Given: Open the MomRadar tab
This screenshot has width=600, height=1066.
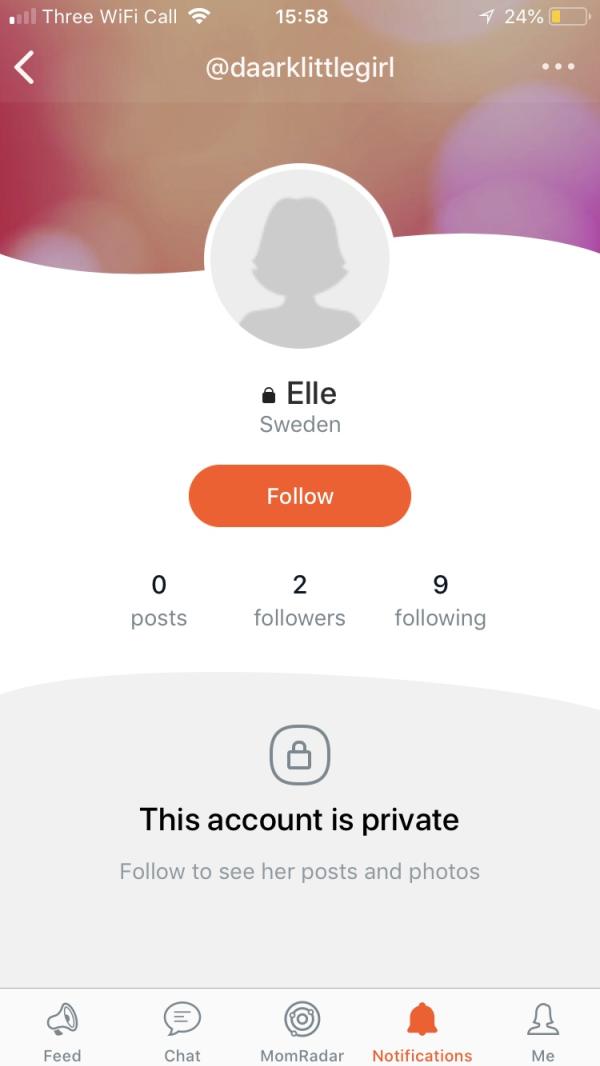Looking at the screenshot, I should 302,1031.
